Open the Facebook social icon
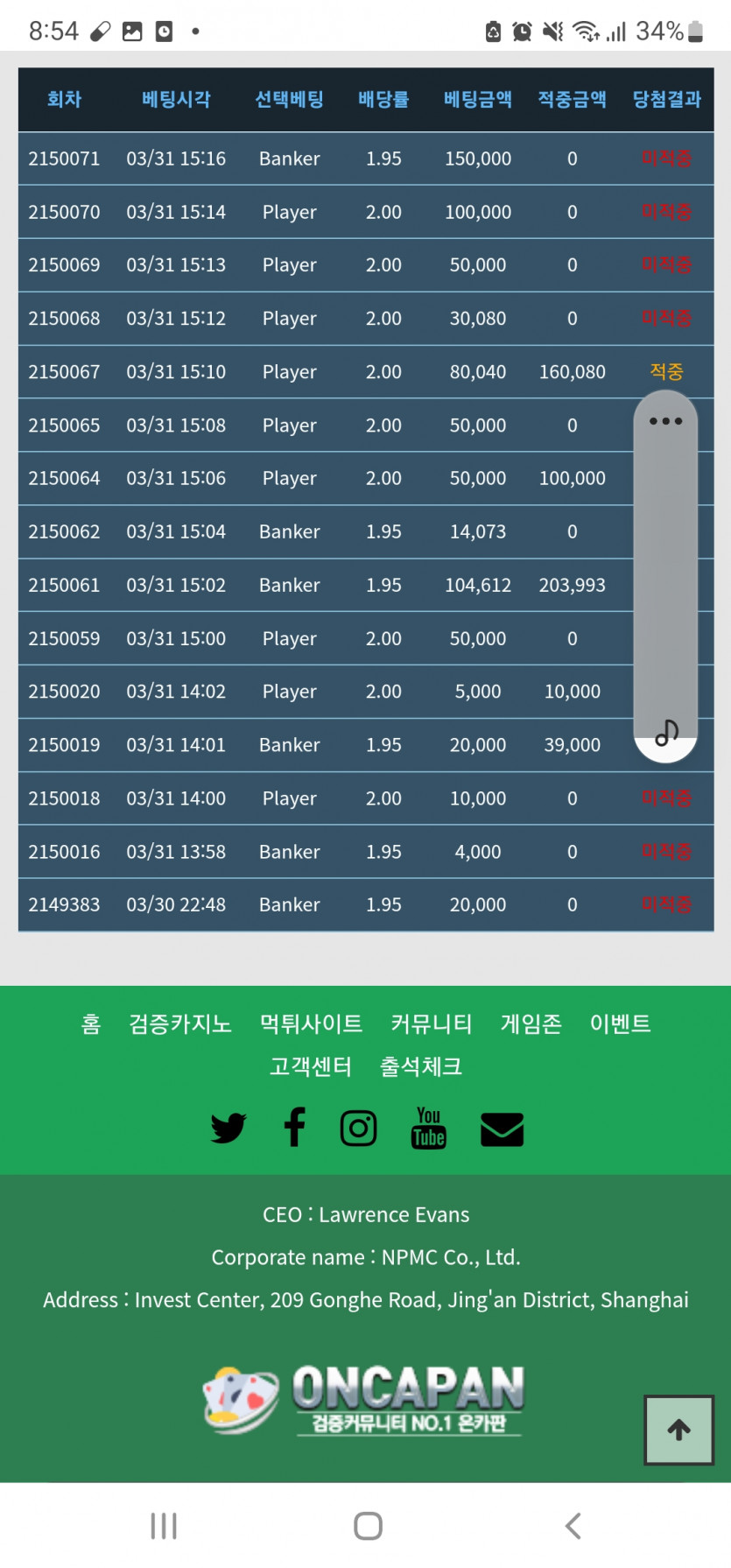This screenshot has width=731, height=1568. 295,1128
